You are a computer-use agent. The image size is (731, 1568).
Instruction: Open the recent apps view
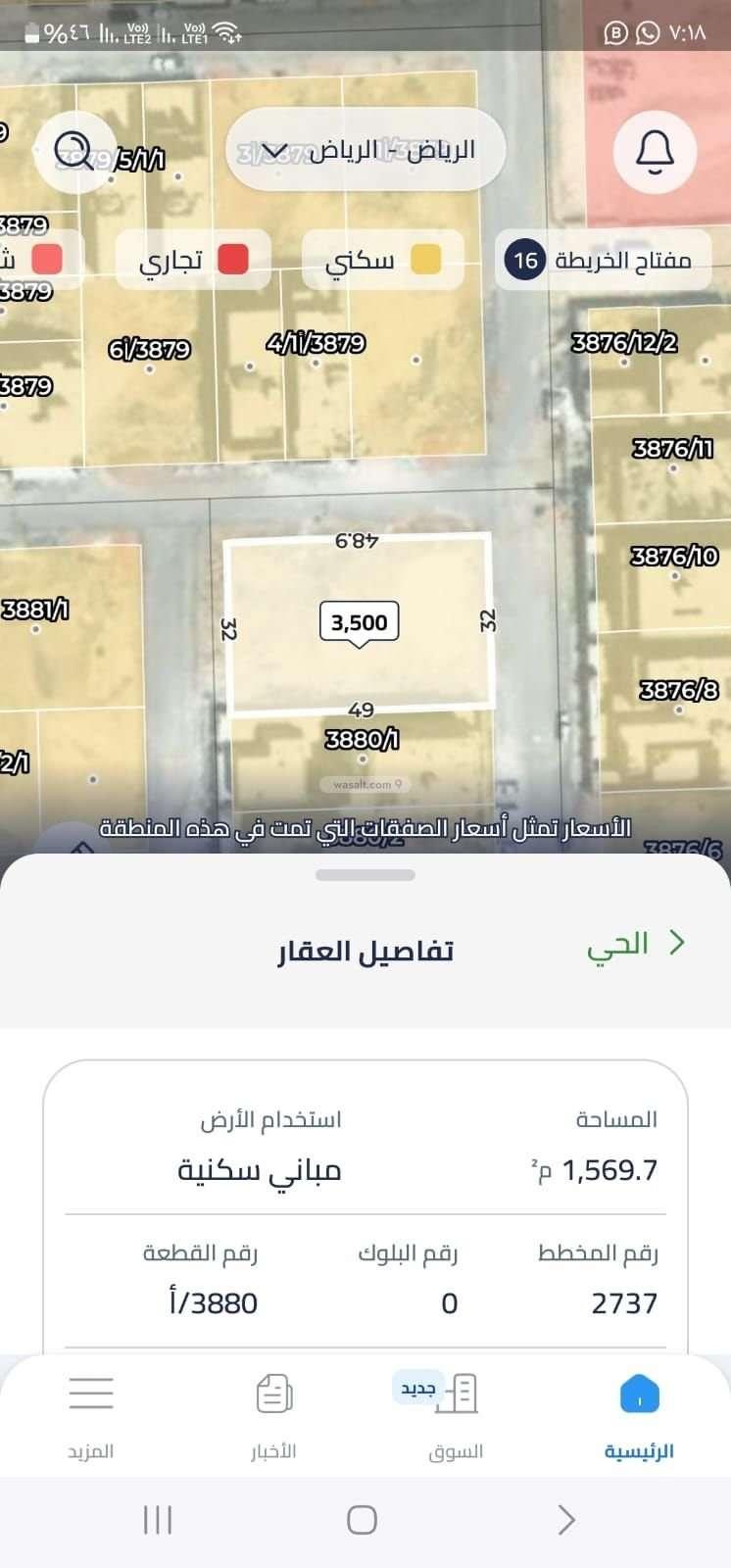tap(158, 1520)
